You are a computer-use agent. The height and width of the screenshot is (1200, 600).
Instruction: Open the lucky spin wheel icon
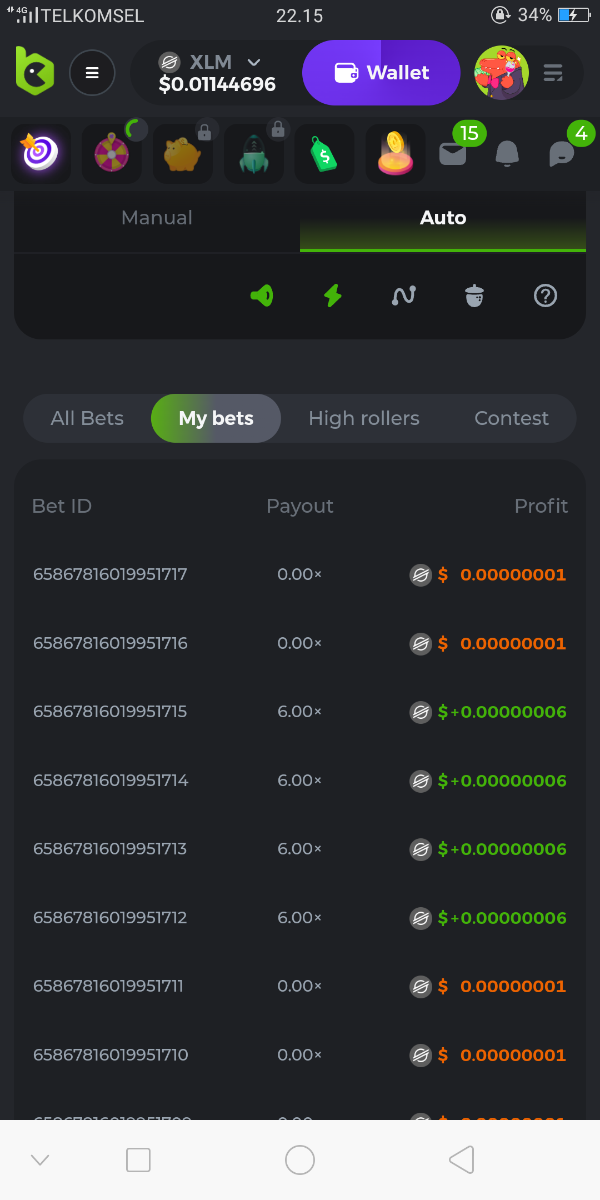click(111, 154)
